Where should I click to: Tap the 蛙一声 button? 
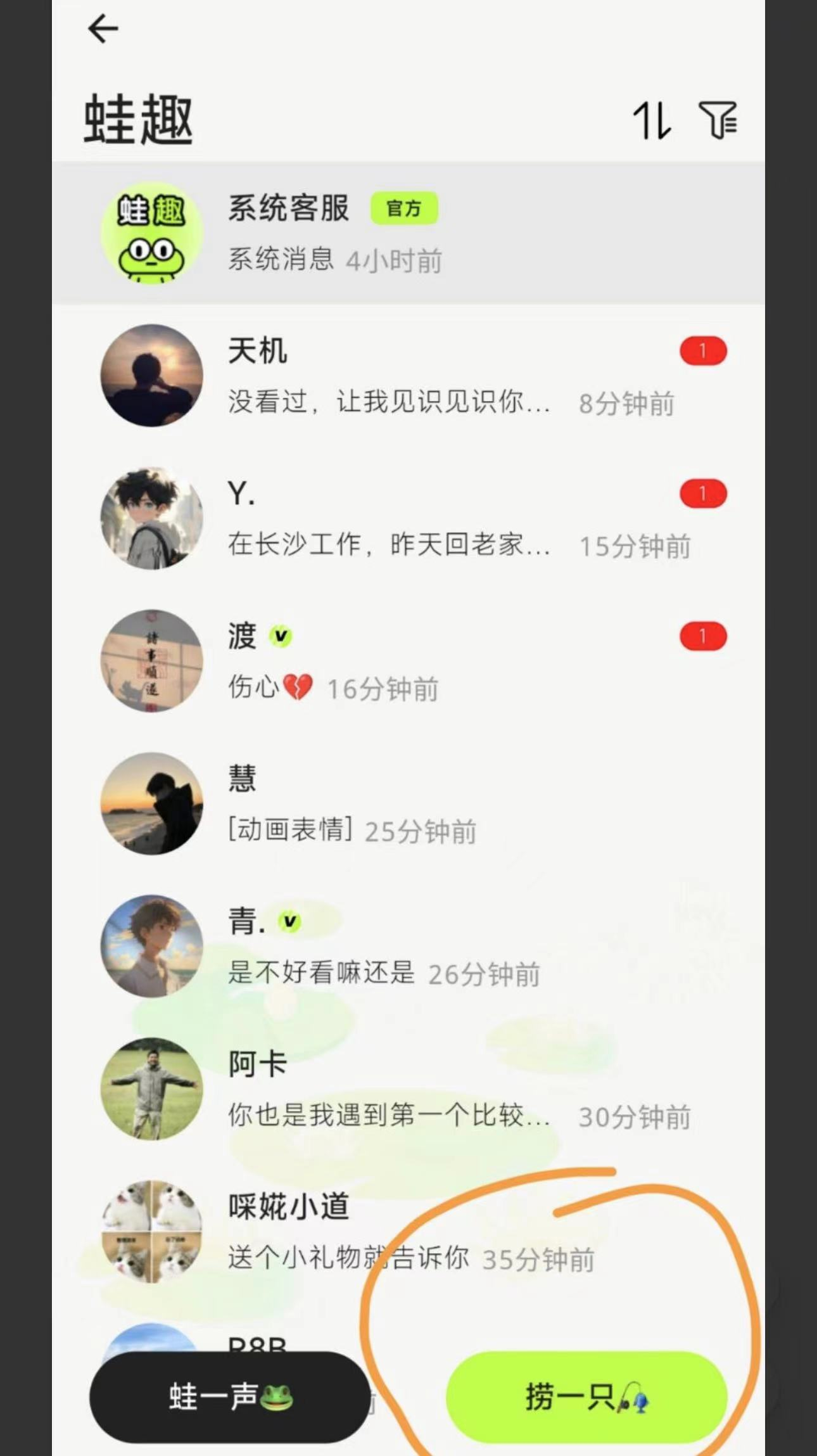[230, 1397]
